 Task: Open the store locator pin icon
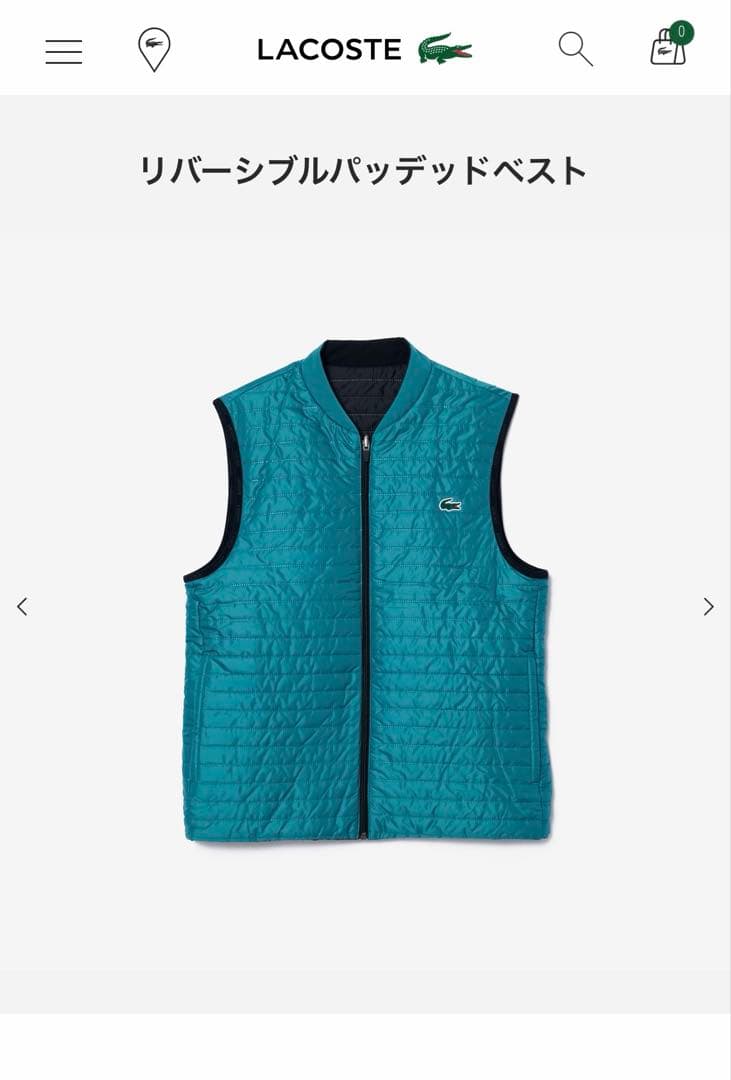[153, 50]
